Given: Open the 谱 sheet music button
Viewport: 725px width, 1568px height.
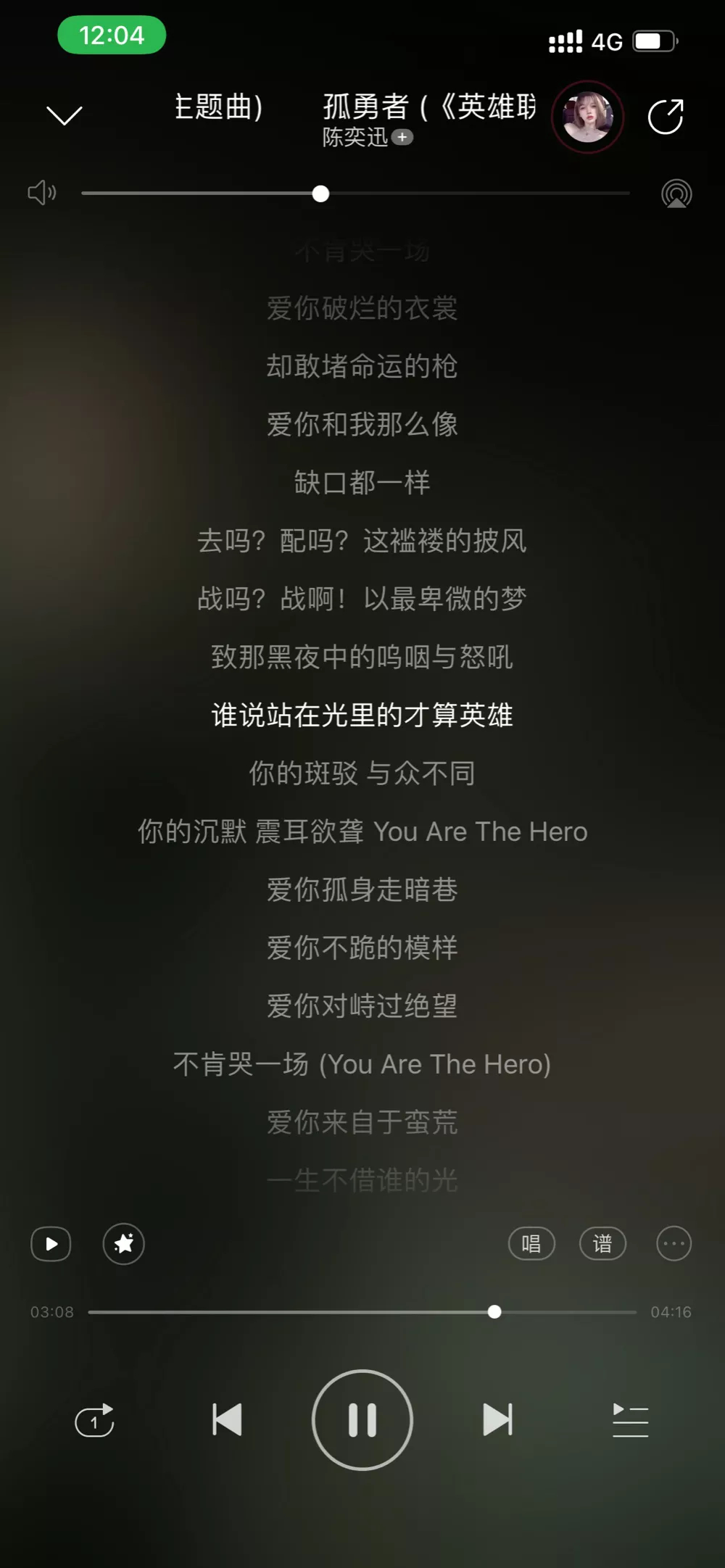Looking at the screenshot, I should tap(602, 1244).
